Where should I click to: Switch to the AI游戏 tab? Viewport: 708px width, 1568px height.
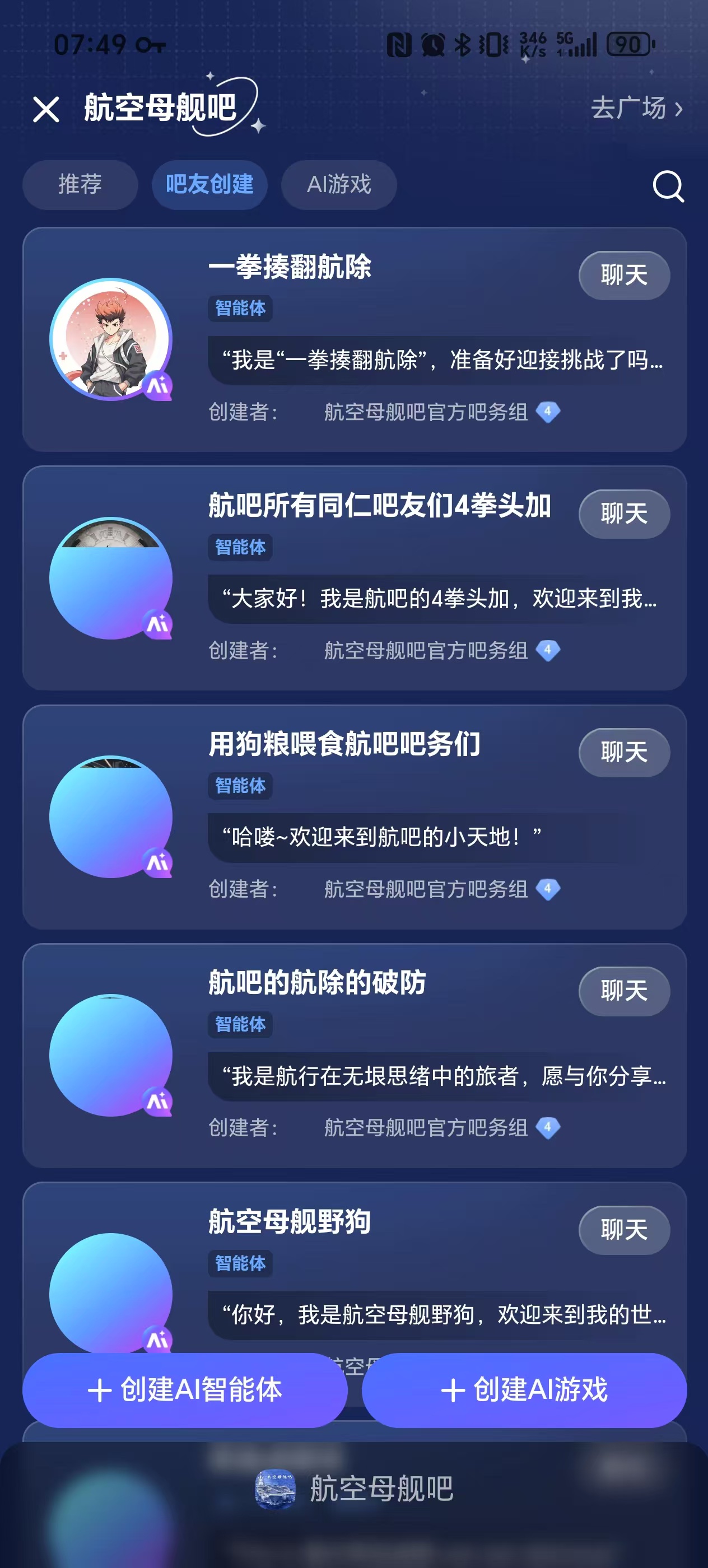click(x=338, y=184)
